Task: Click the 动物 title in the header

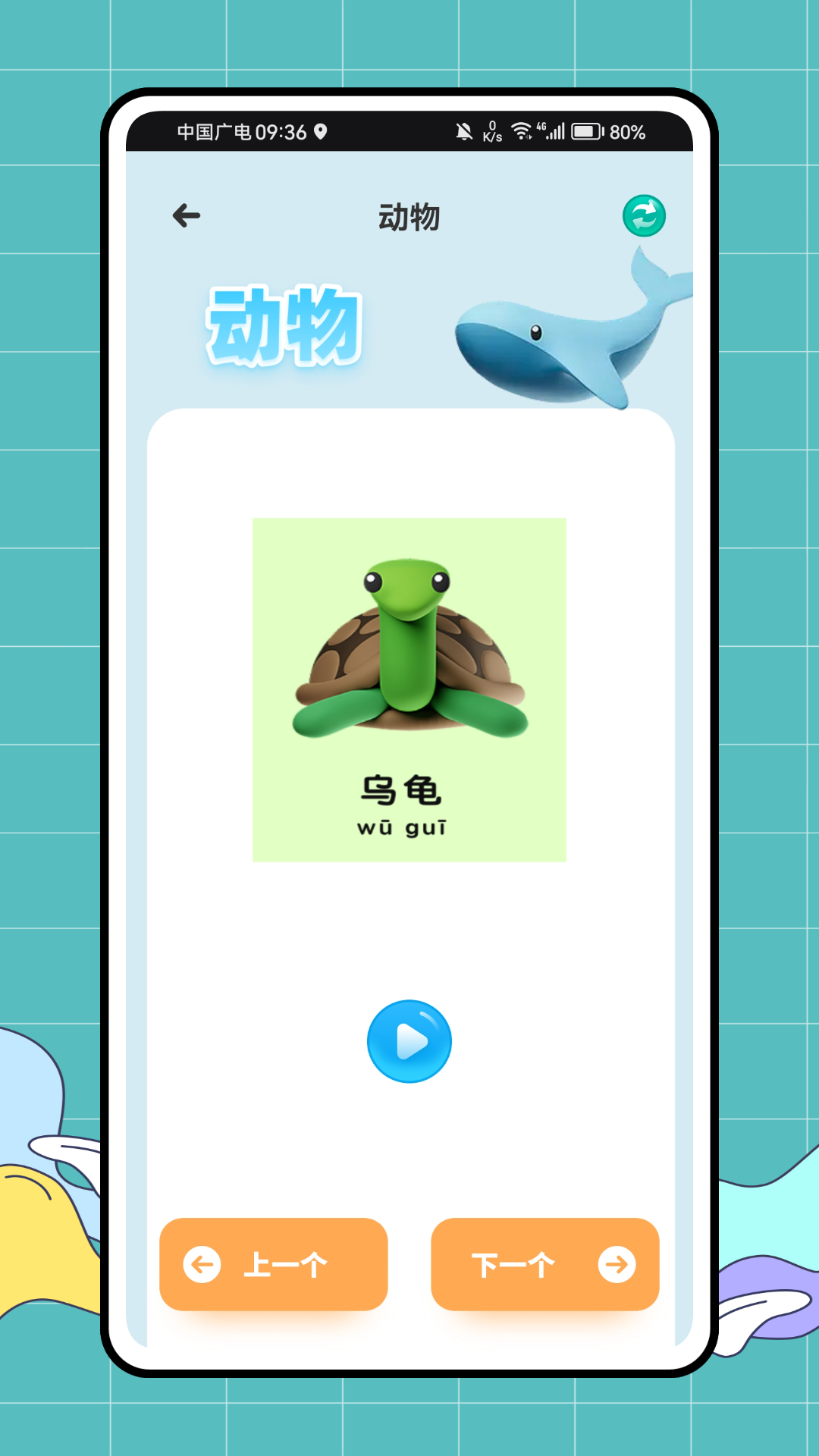Action: 409,218
